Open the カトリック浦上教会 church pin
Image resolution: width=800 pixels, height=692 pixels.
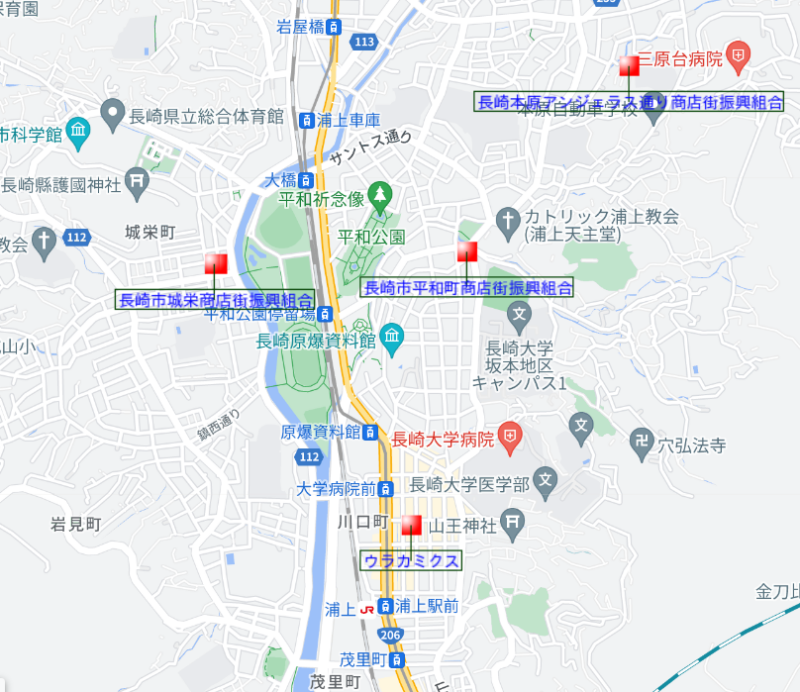[508, 219]
